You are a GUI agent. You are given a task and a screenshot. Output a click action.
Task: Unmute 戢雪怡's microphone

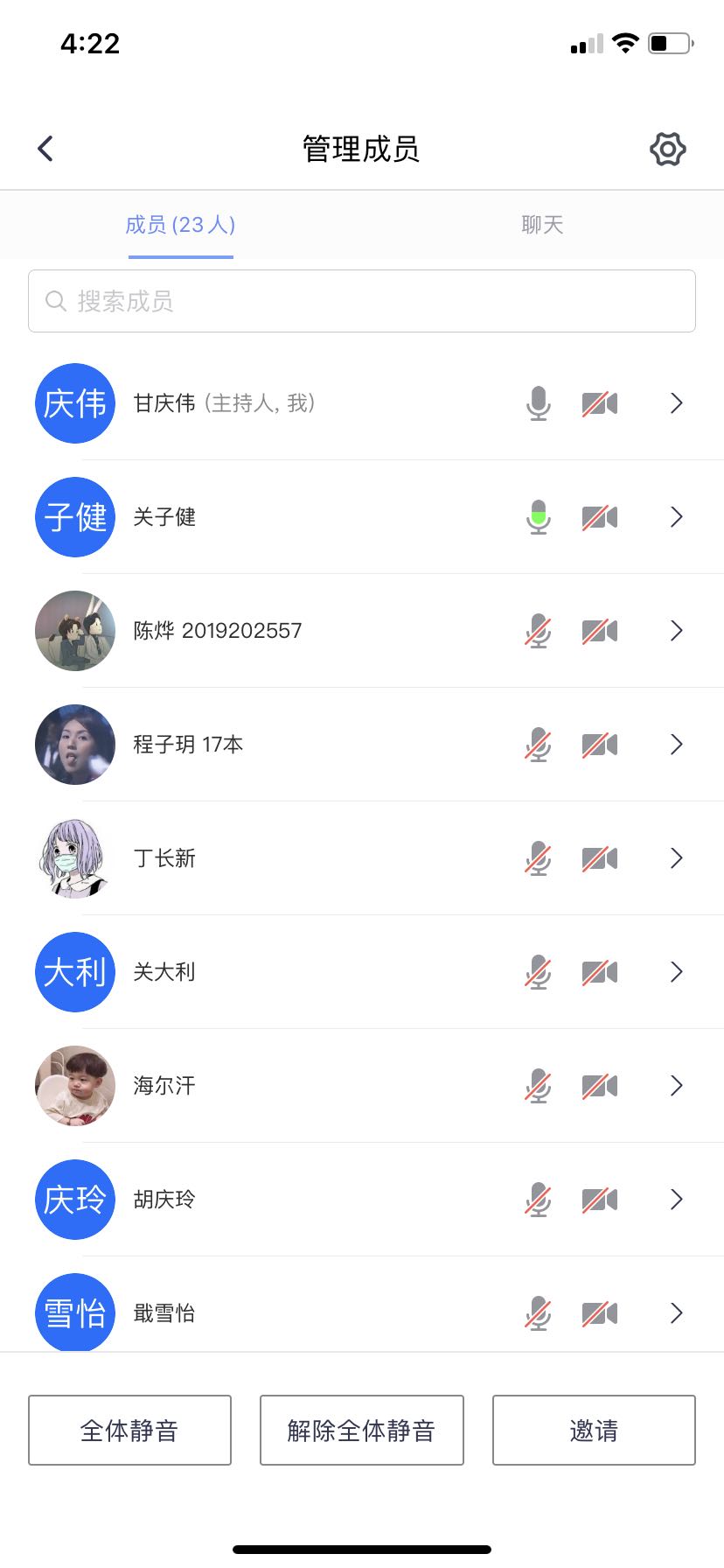539,1313
